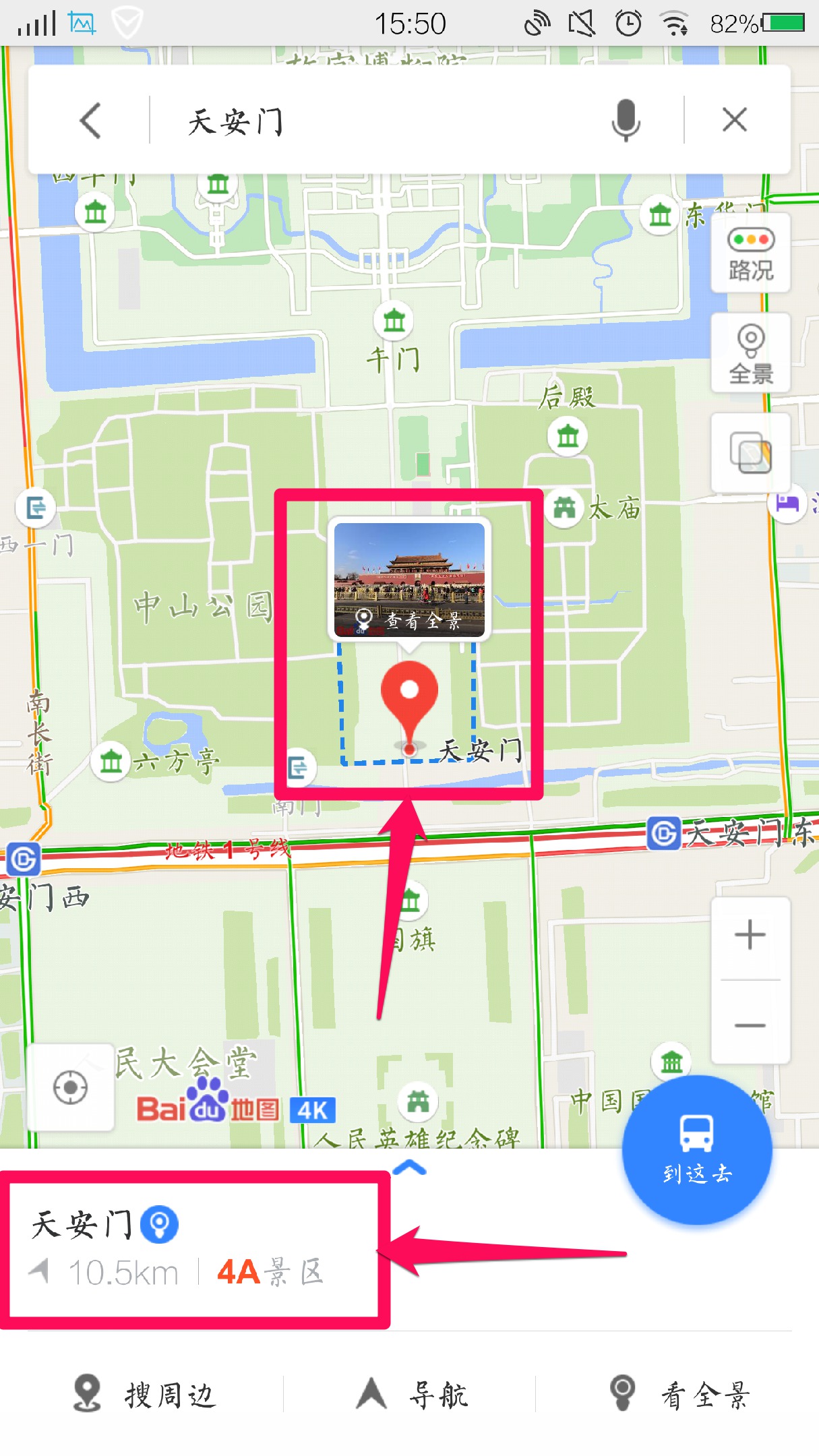Viewport: 819px width, 1456px height.
Task: Open the 查看全景 photo of 天安门
Action: tap(409, 580)
